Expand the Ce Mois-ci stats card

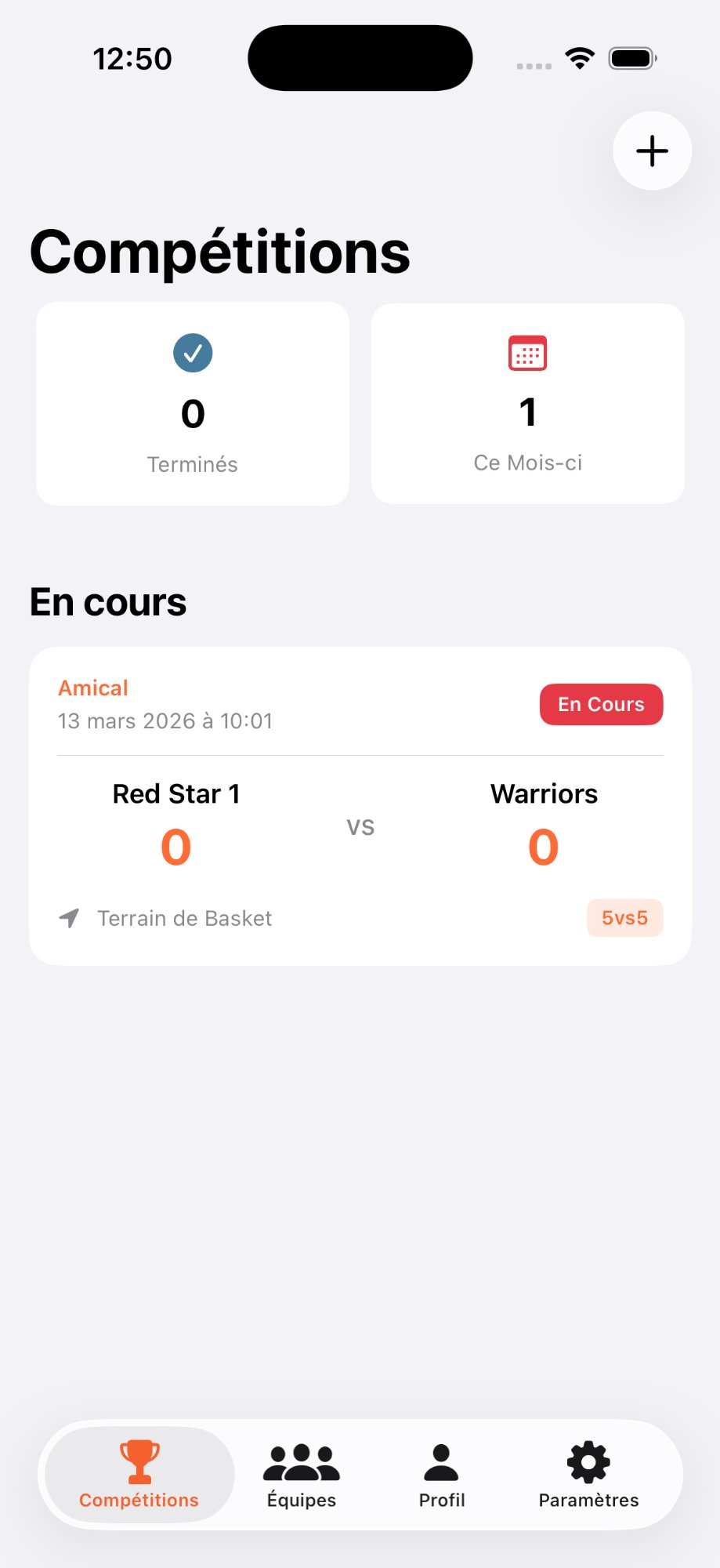pyautogui.click(x=527, y=404)
